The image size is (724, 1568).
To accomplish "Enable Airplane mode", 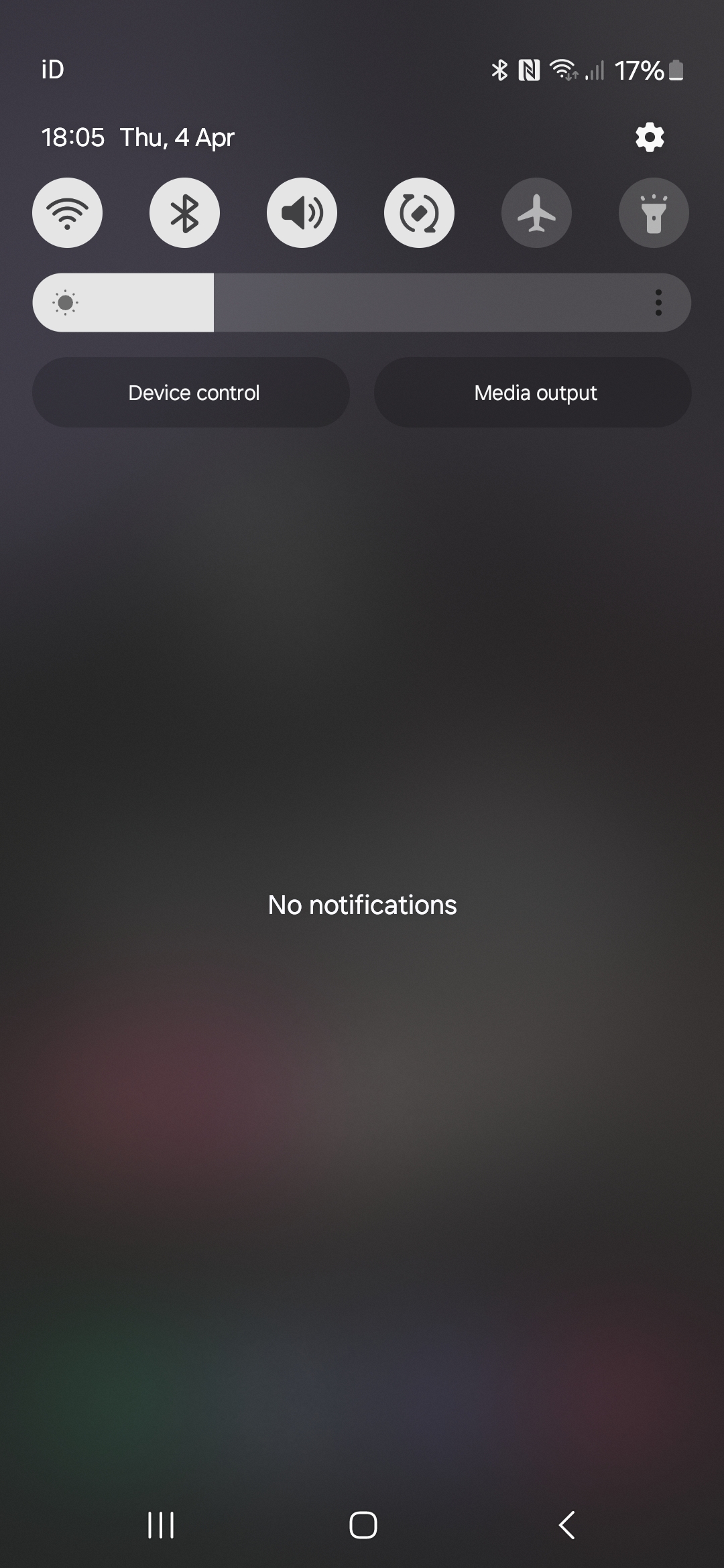I will 536,213.
